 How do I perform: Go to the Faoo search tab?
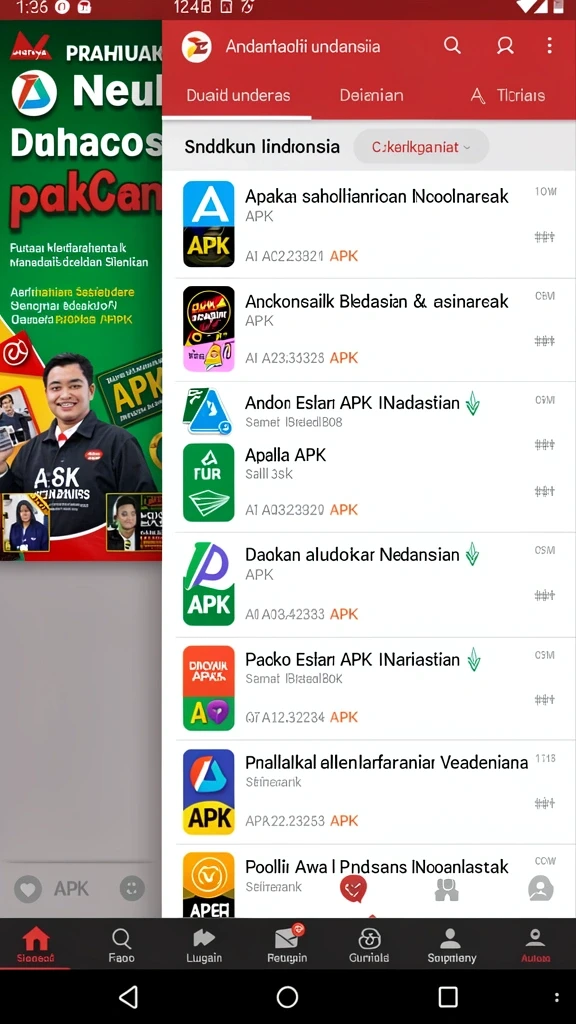tap(121, 946)
